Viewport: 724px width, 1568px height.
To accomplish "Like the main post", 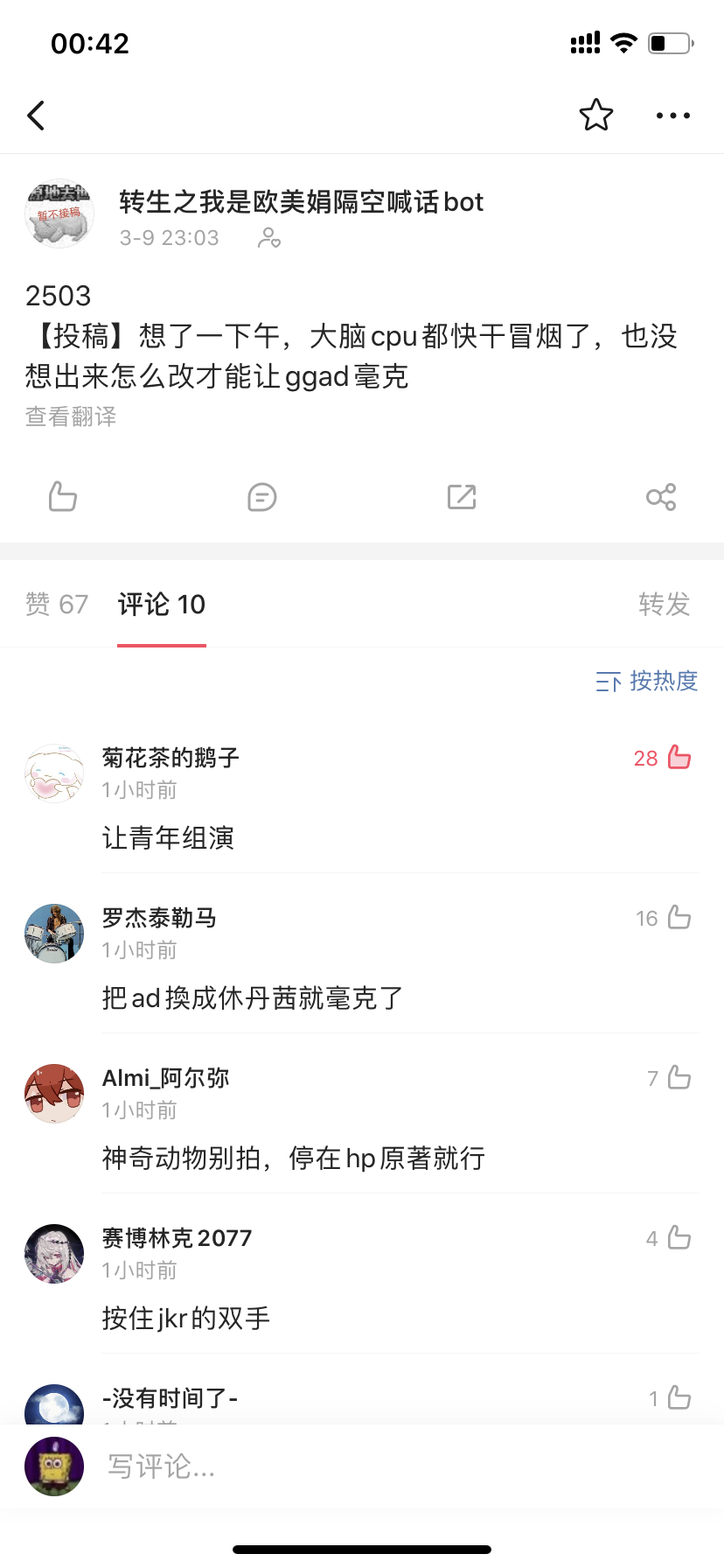I will 63,497.
